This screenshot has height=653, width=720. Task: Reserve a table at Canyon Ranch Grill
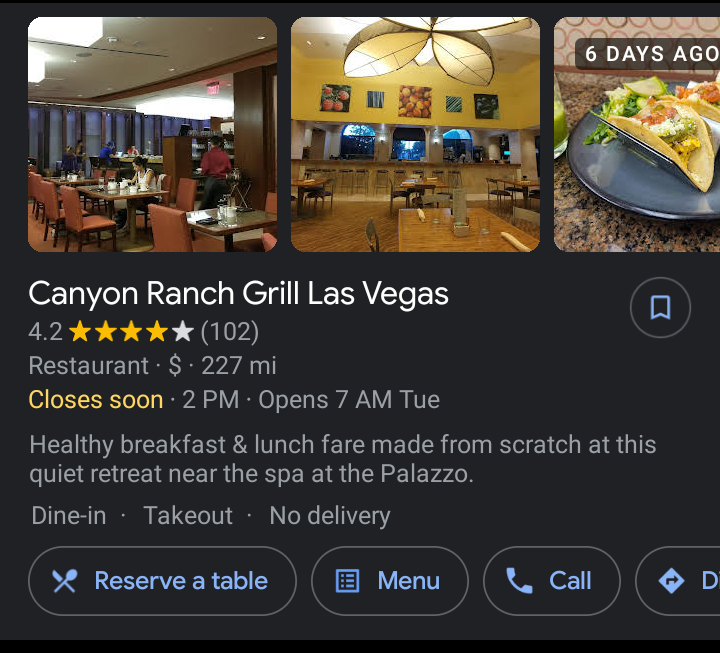click(x=162, y=581)
